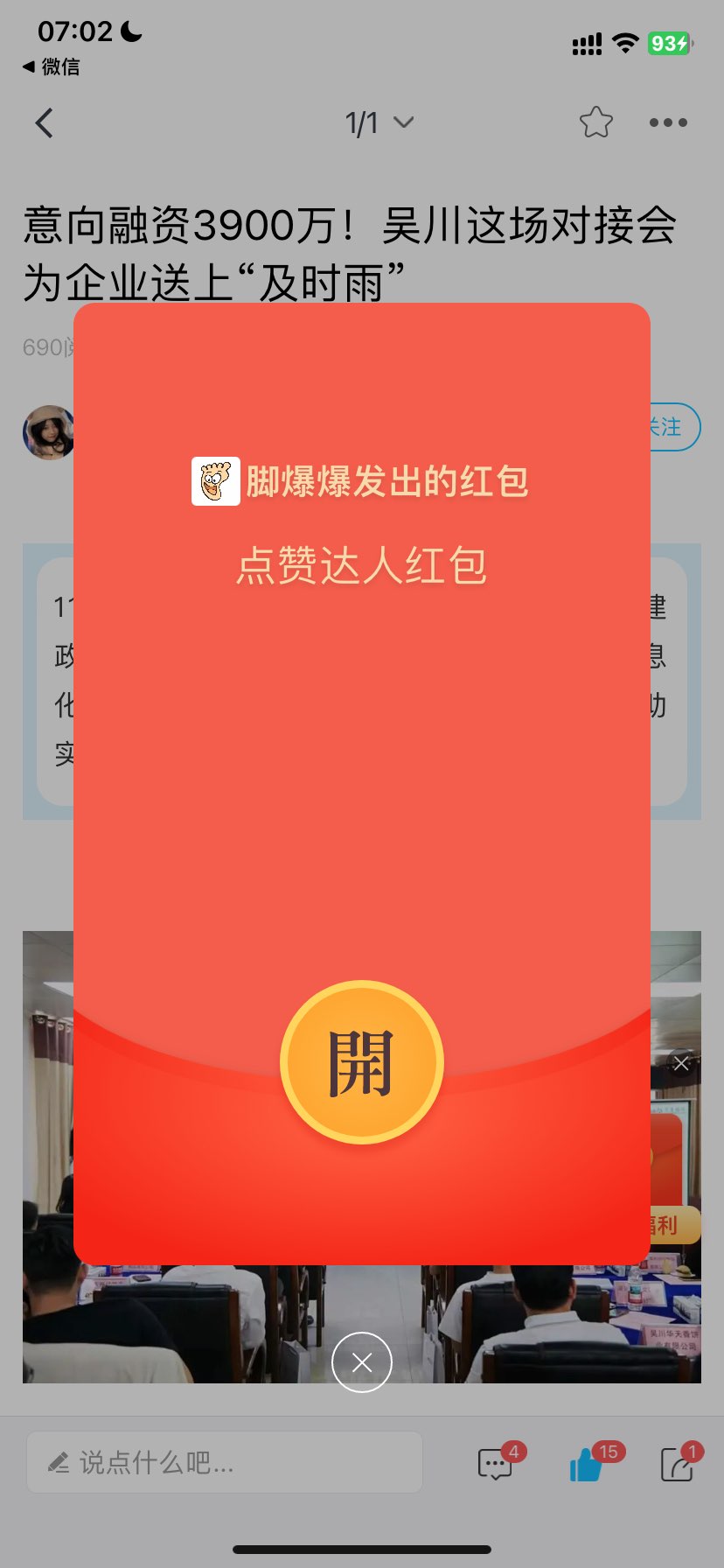Dismiss the red packet popup

pos(361,1361)
